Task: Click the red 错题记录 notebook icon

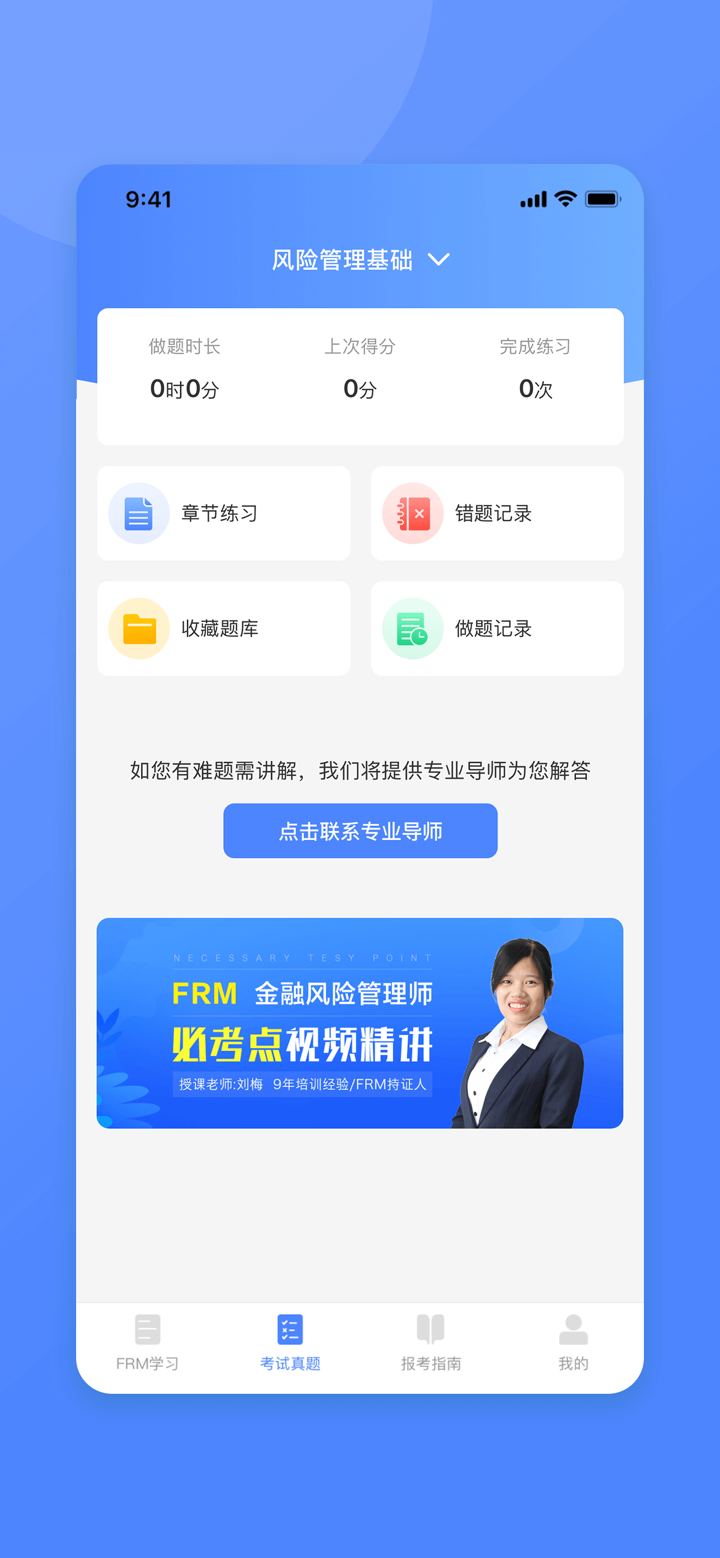Action: 413,513
